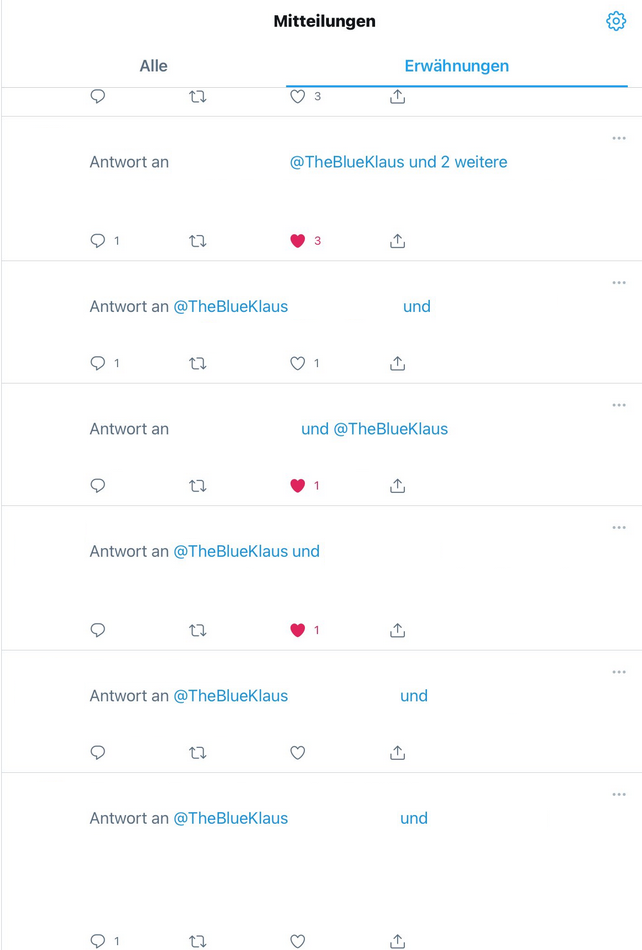
Task: Open overflow menu of tweet ending "und @TheBlueKlaus"
Action: tap(619, 405)
